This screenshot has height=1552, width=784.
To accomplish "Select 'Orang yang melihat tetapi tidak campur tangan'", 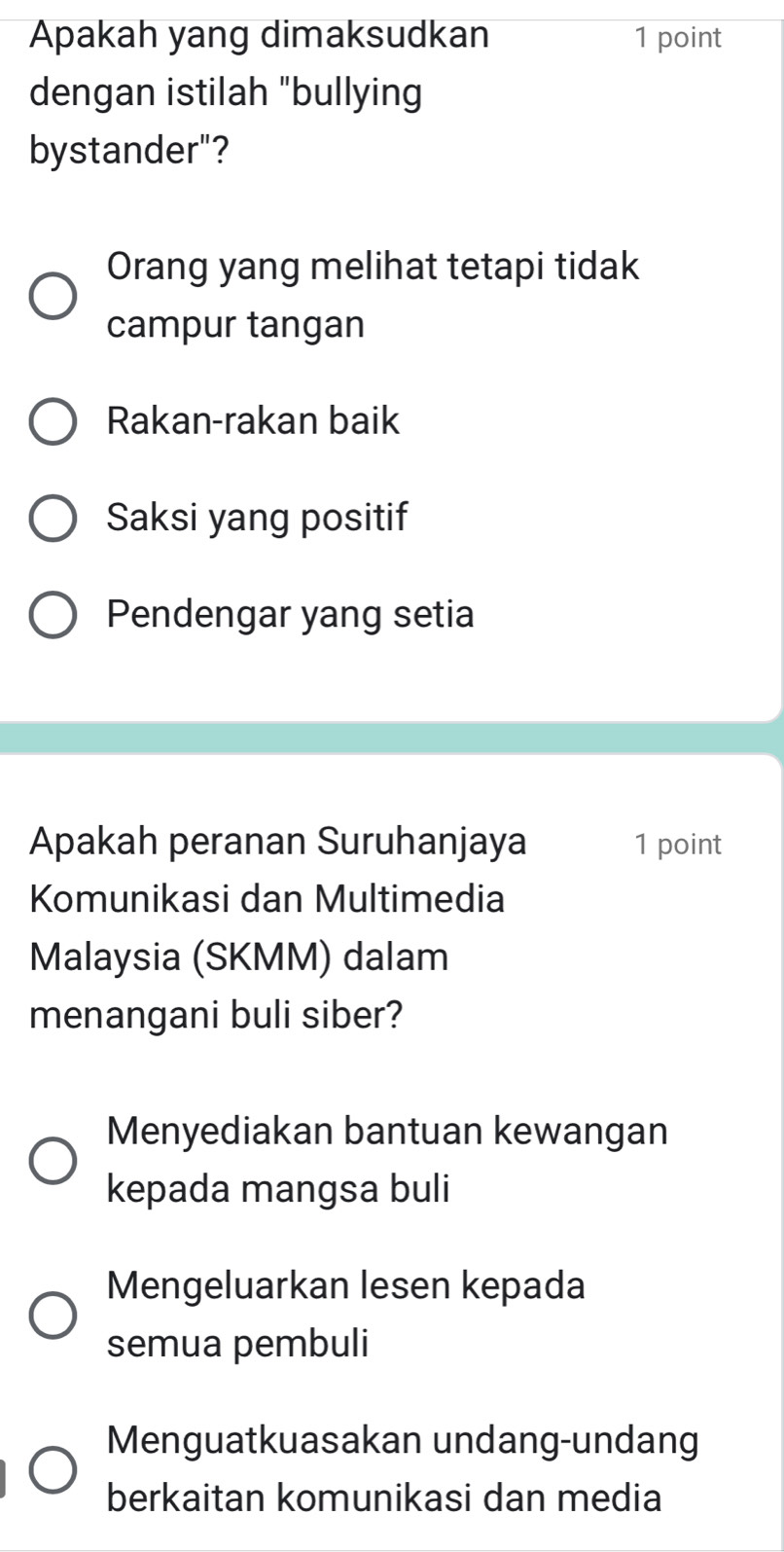I will coord(53,296).
